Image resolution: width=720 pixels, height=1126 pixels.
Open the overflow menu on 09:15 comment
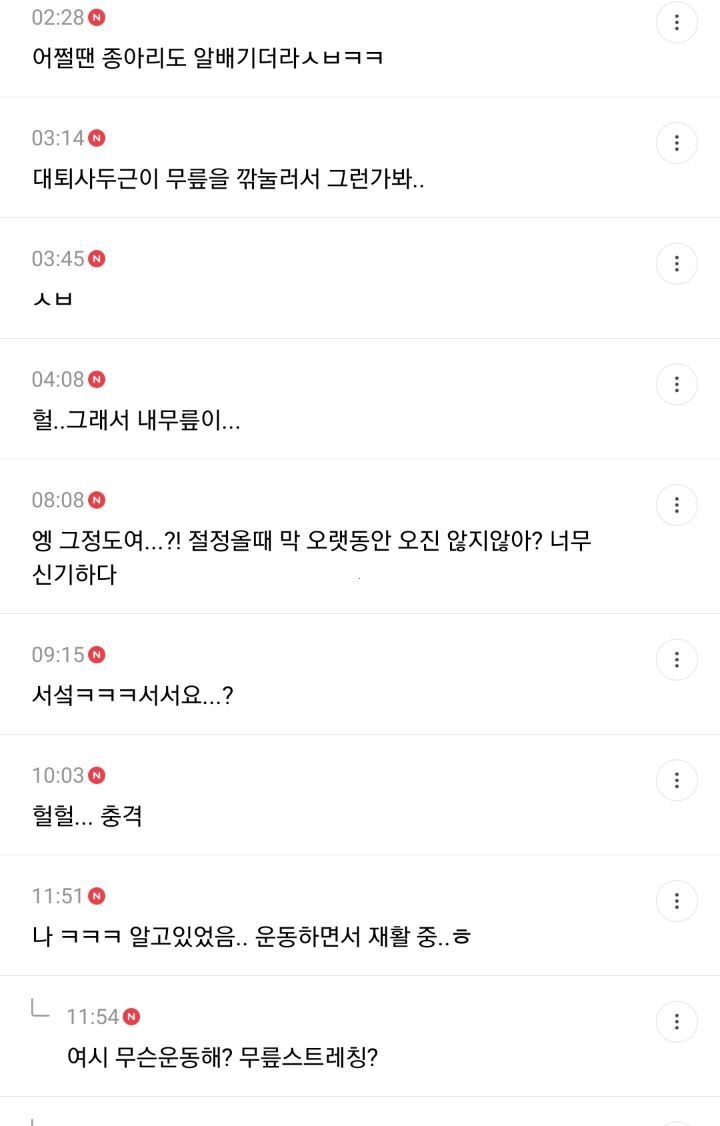(x=677, y=660)
